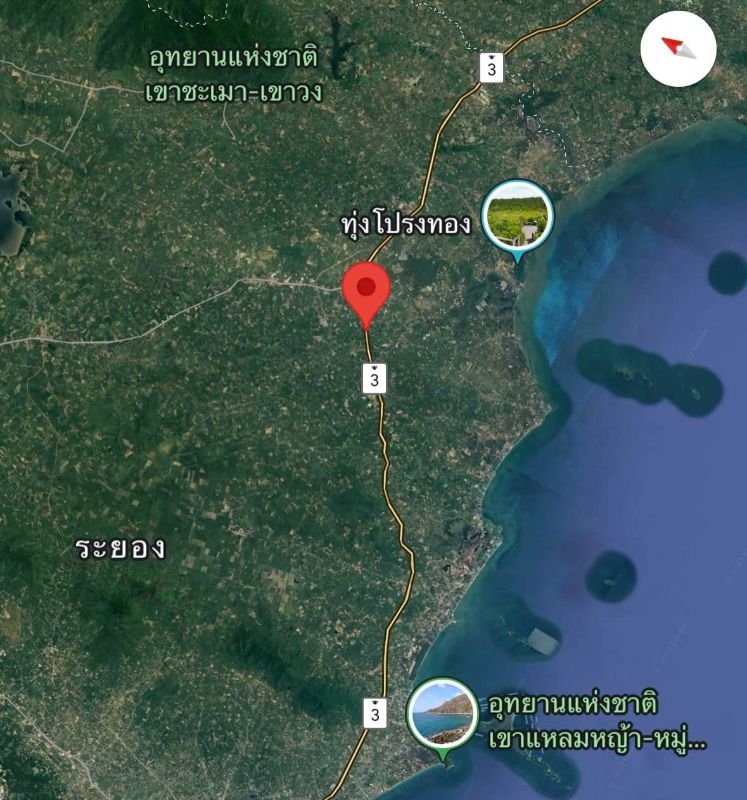The height and width of the screenshot is (800, 747).
Task: Tap the red dropped pin marker
Action: click(x=366, y=289)
